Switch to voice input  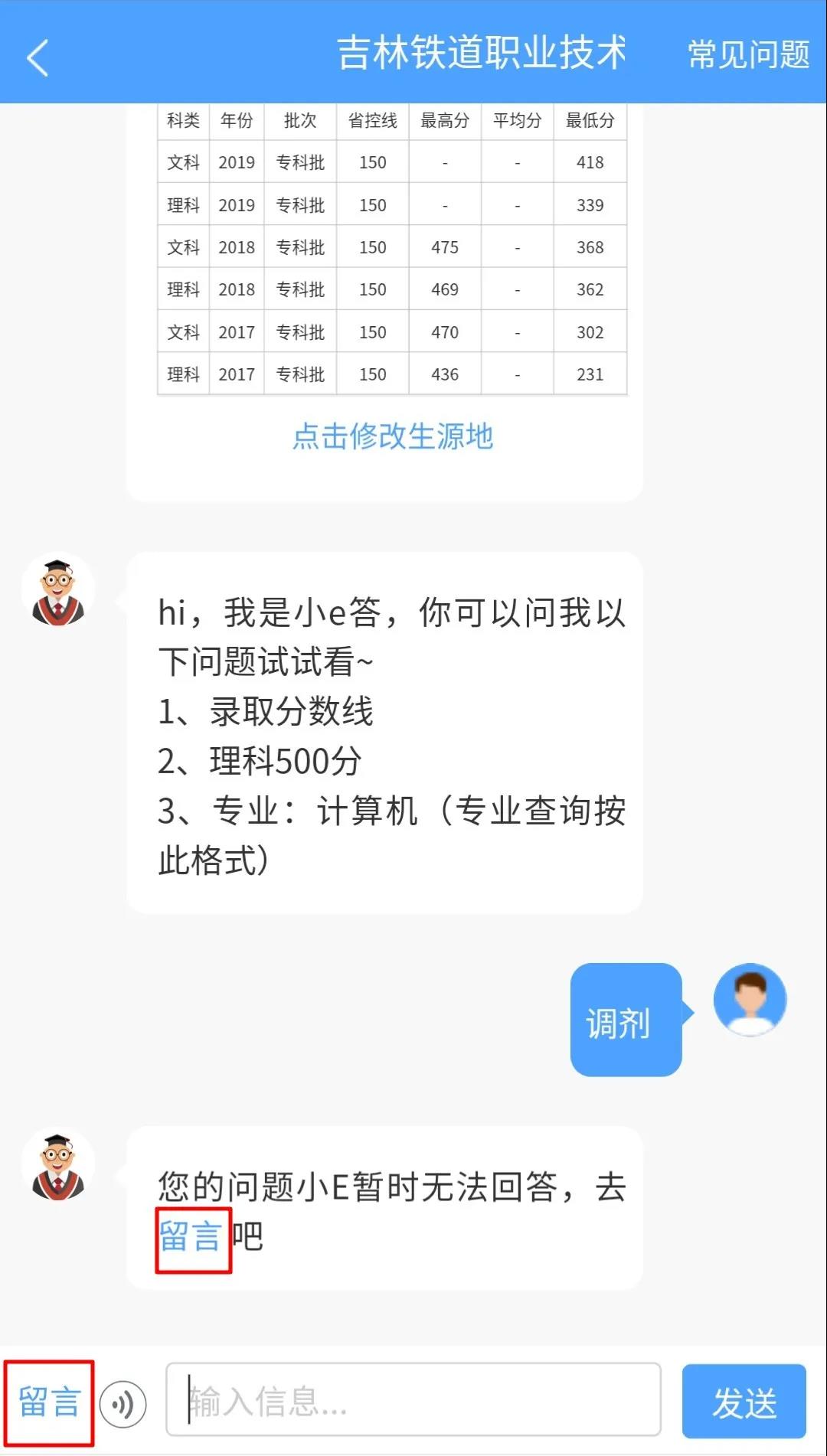pos(123,1405)
